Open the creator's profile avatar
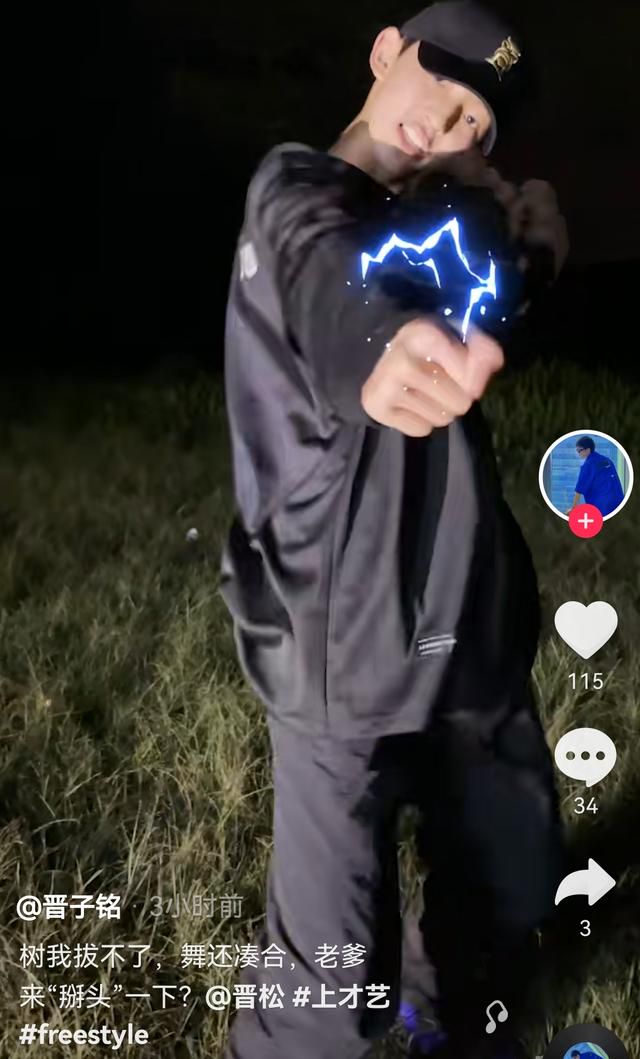The width and height of the screenshot is (640, 1059). pyautogui.click(x=585, y=476)
